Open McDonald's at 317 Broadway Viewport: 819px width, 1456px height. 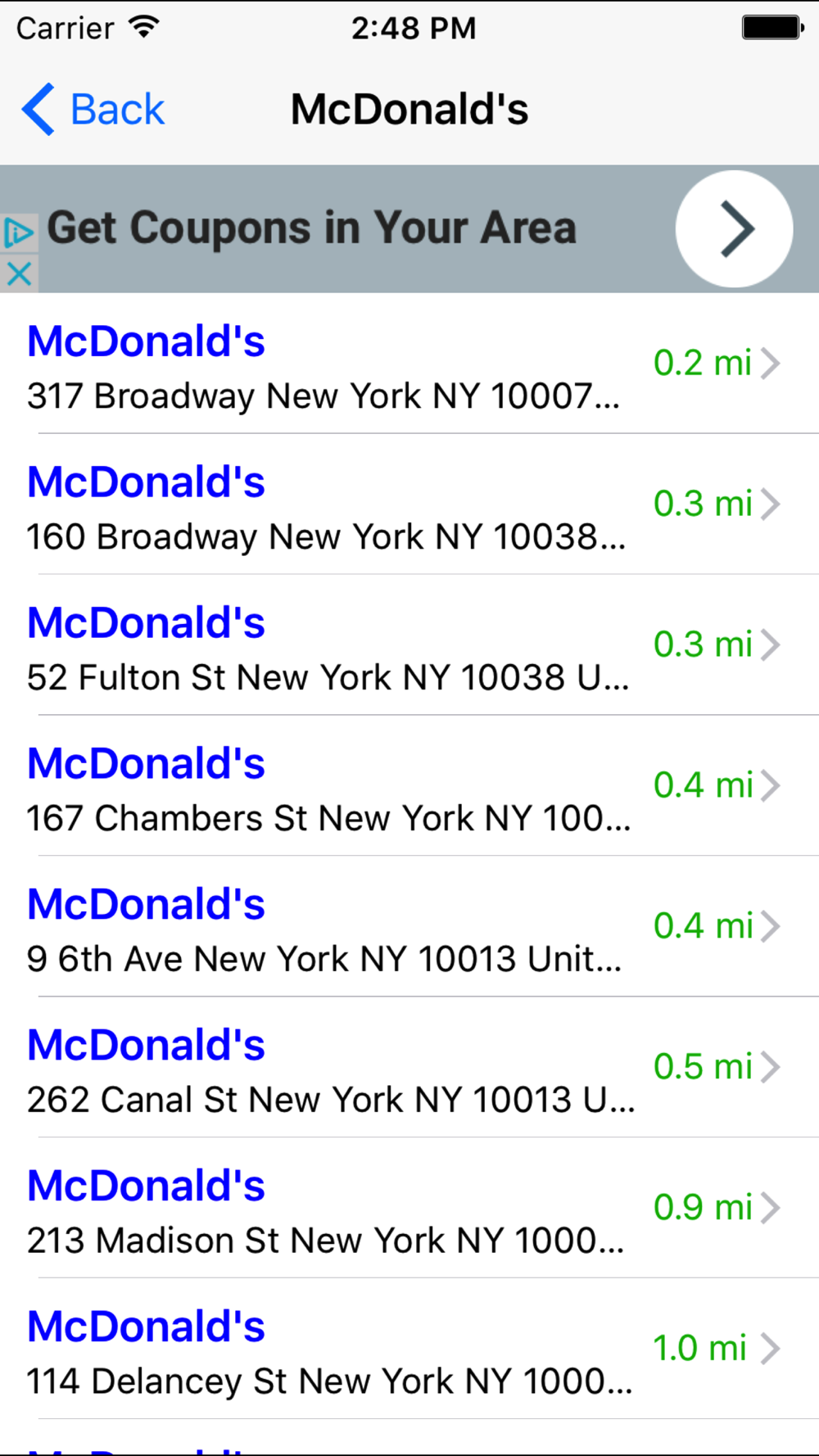tap(409, 364)
